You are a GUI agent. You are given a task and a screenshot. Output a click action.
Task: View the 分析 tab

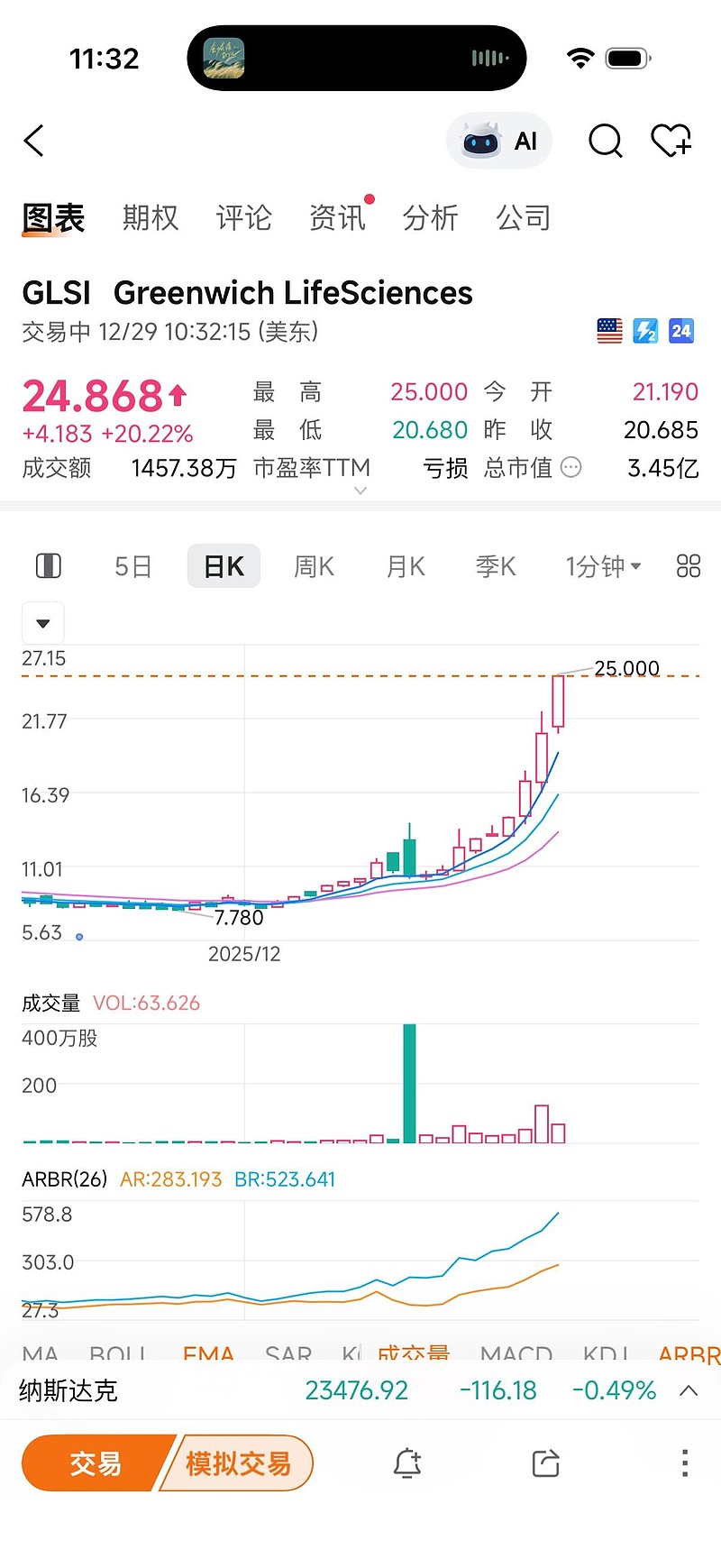430,217
